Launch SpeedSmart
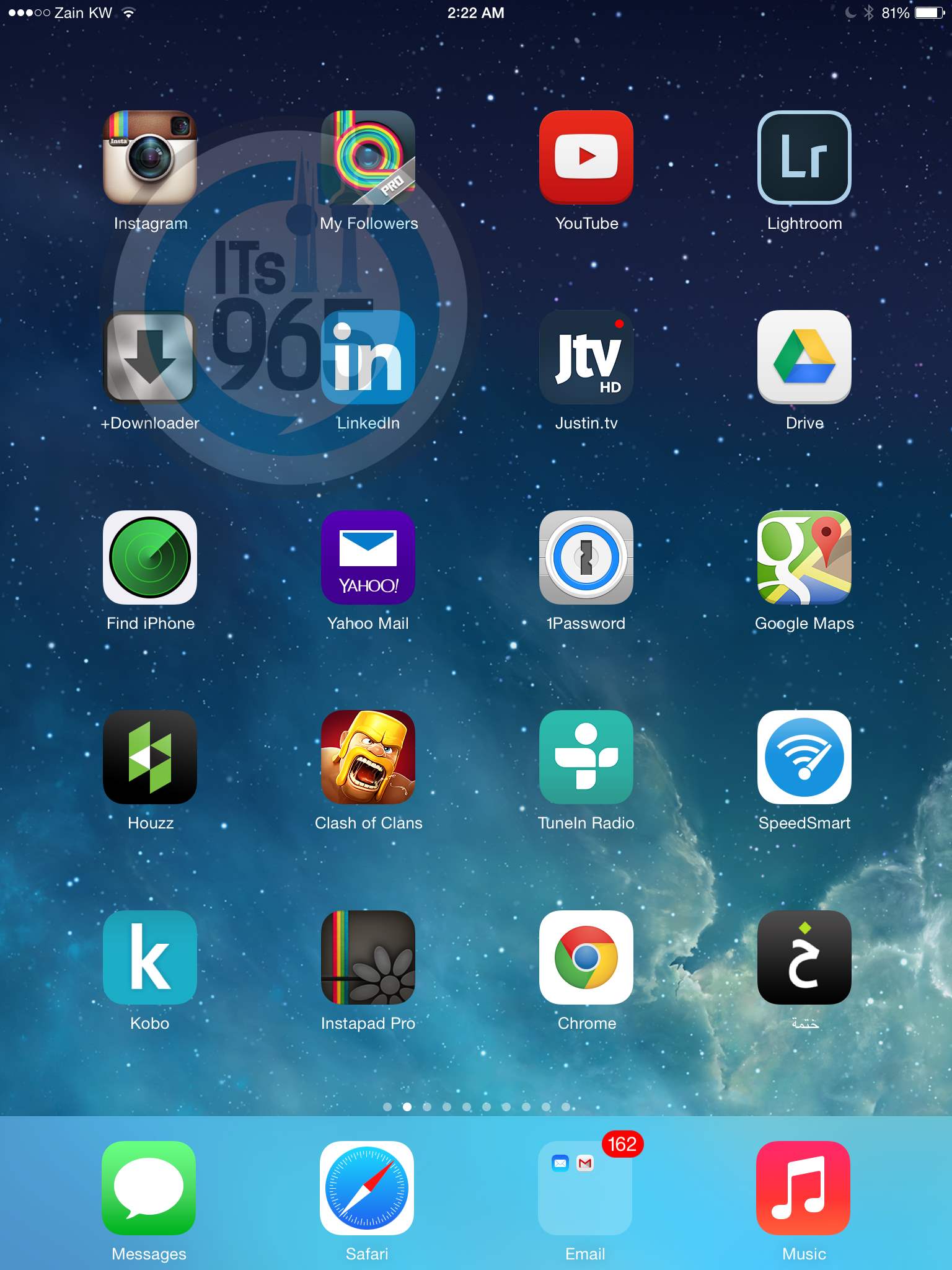This screenshot has height=1270, width=952. (x=804, y=757)
